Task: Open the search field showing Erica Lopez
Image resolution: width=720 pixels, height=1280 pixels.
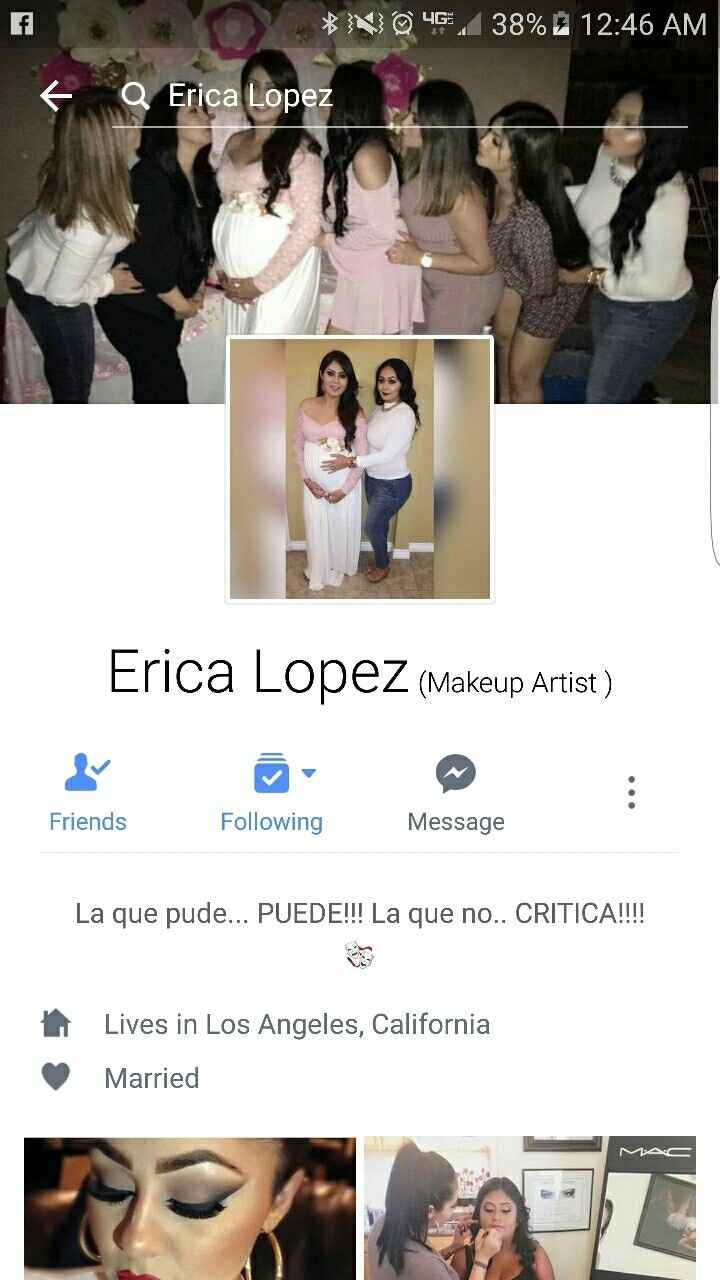Action: (x=400, y=96)
